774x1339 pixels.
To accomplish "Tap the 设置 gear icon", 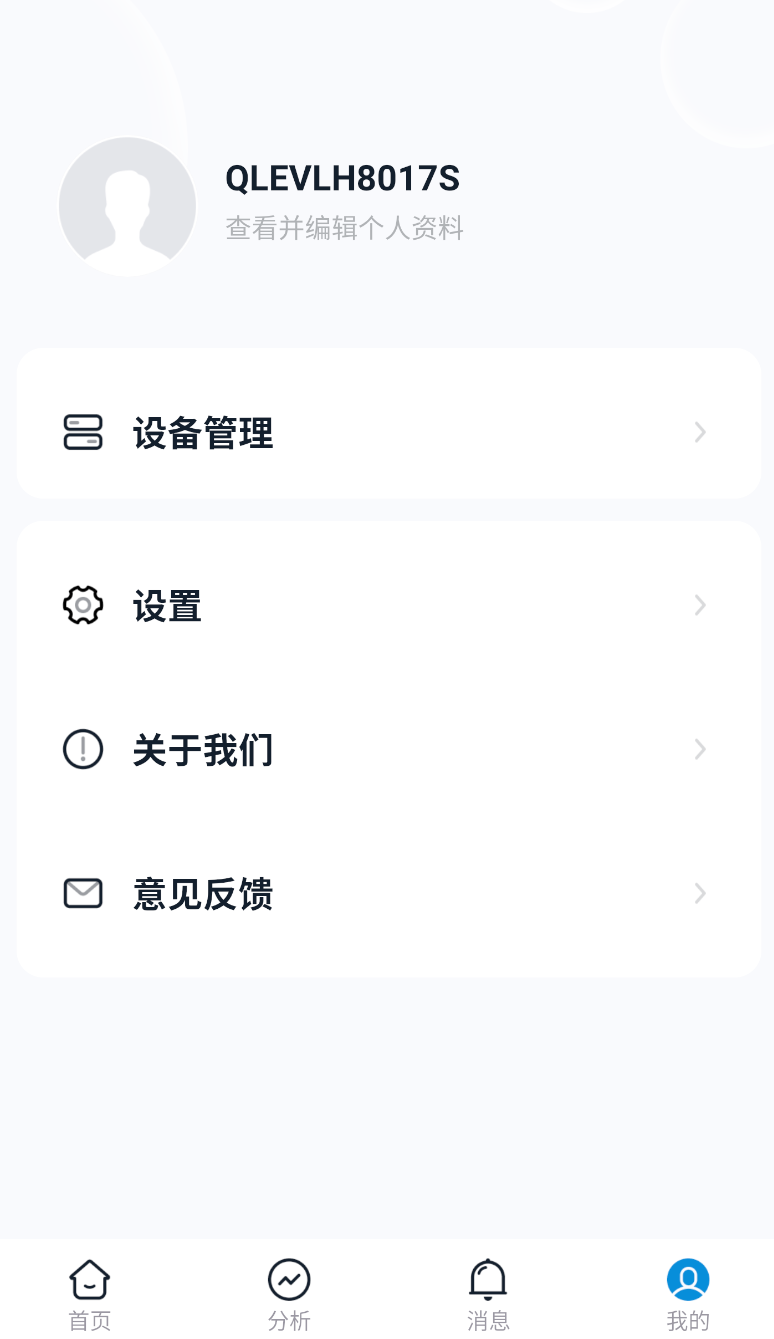I will point(83,605).
